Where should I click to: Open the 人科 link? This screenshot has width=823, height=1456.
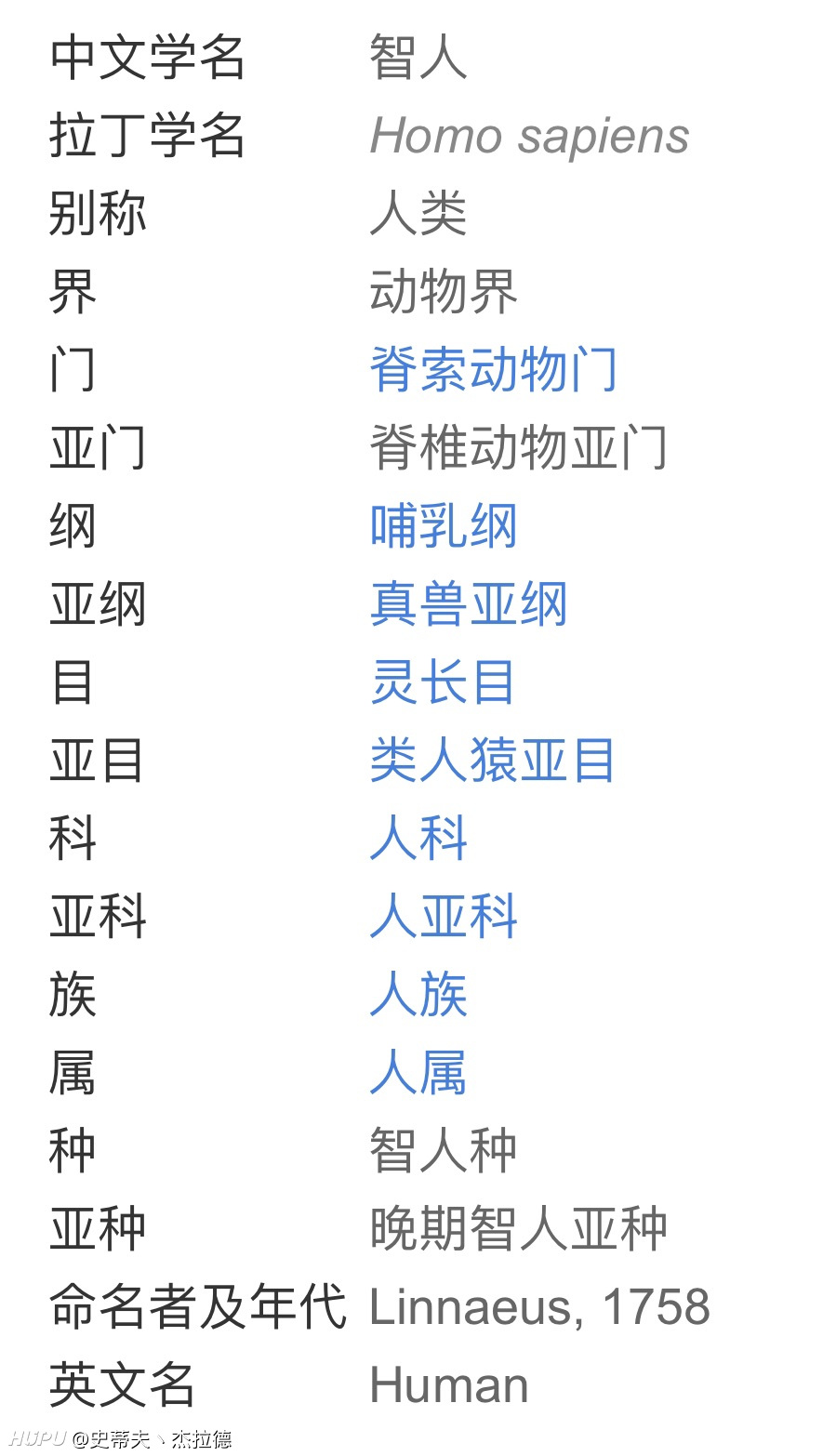[418, 838]
